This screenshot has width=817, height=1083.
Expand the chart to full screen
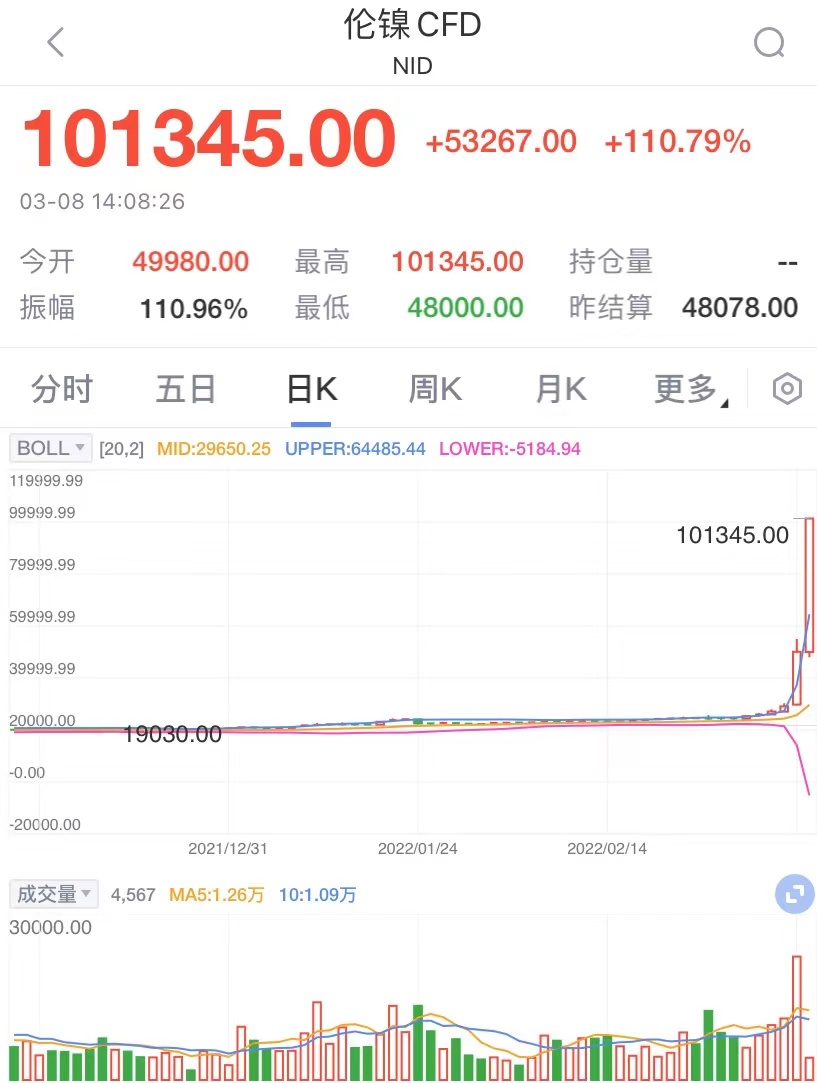(x=794, y=895)
